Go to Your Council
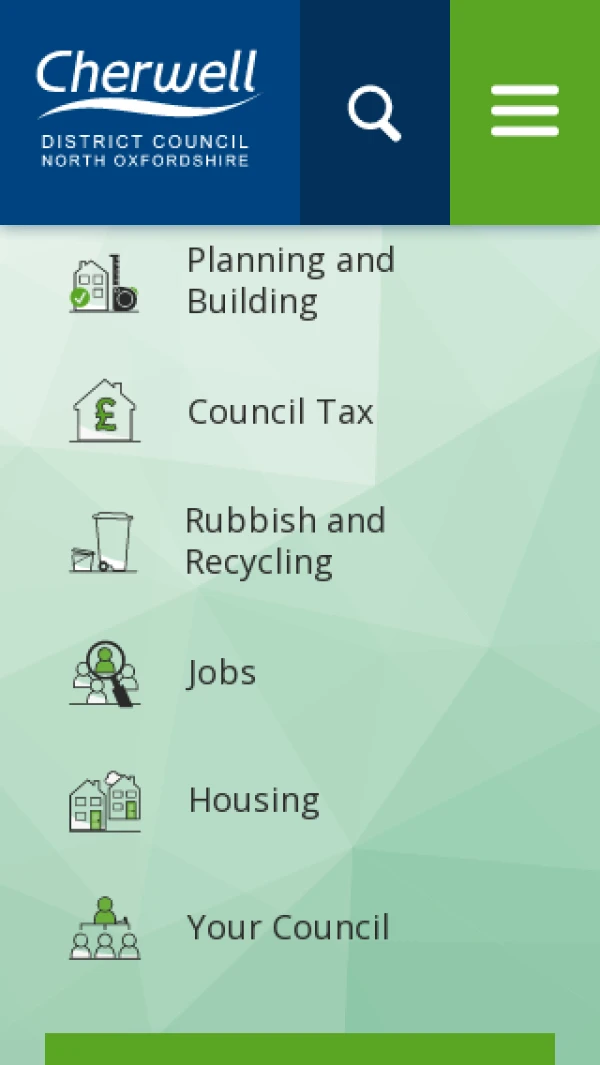 coord(288,928)
